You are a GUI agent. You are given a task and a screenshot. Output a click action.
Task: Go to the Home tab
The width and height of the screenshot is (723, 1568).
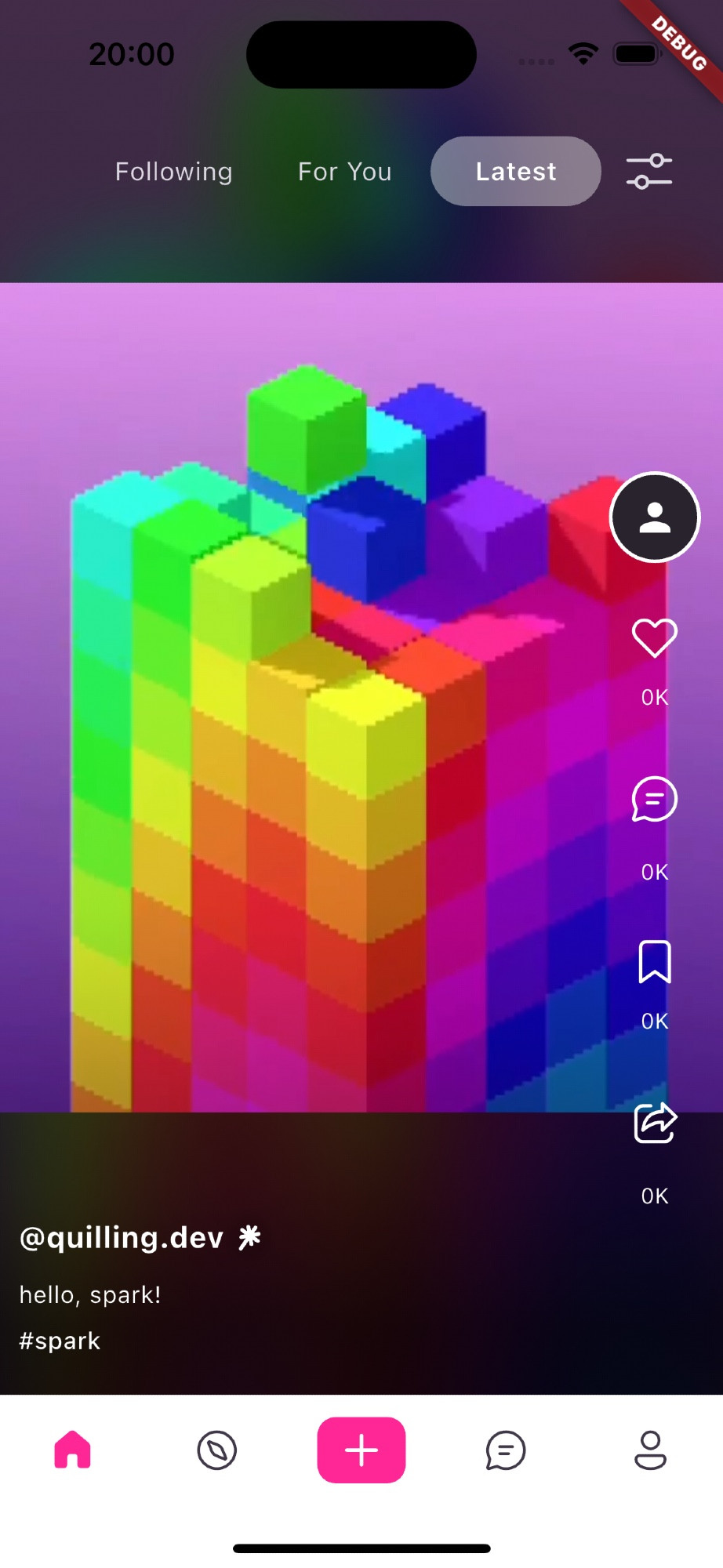point(72,1450)
